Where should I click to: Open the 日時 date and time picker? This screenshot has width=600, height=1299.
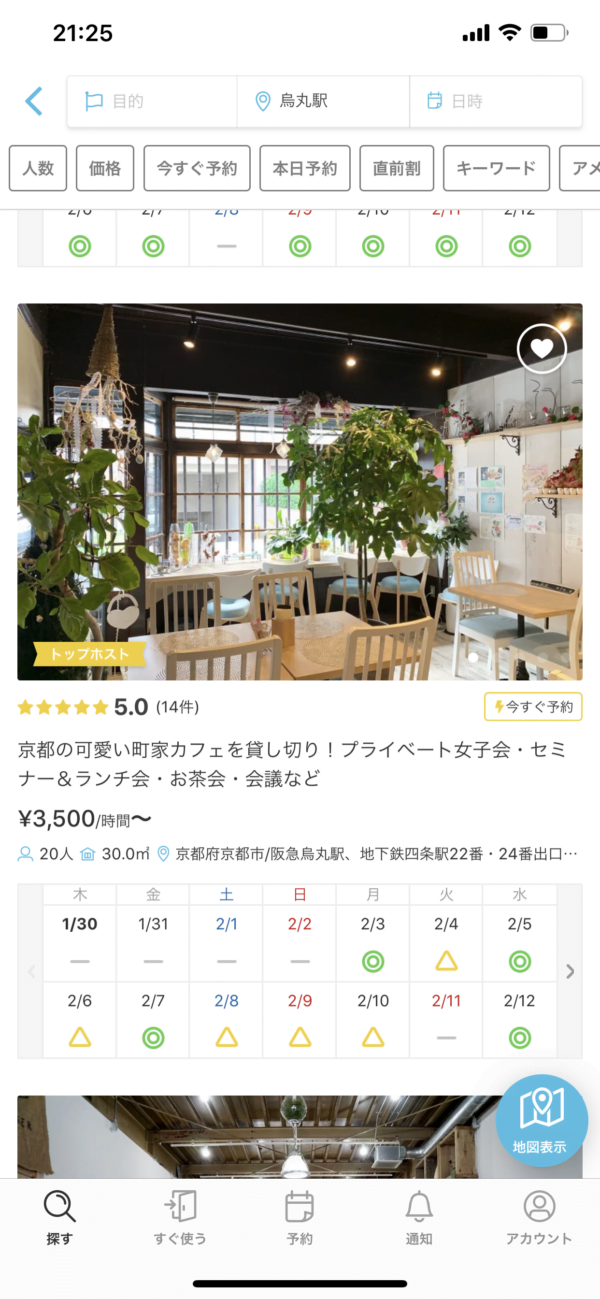pos(495,101)
